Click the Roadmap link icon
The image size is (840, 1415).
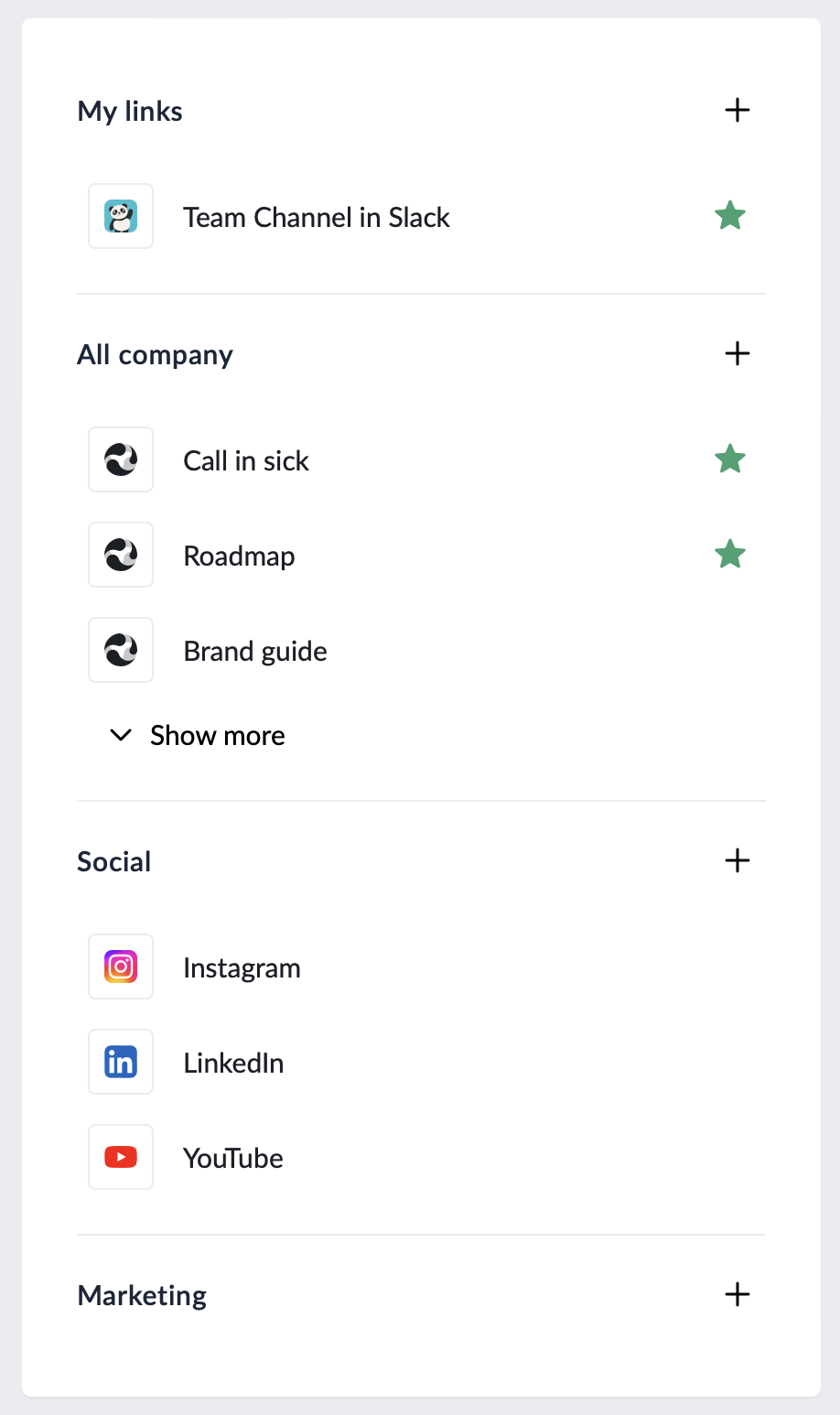(x=121, y=555)
